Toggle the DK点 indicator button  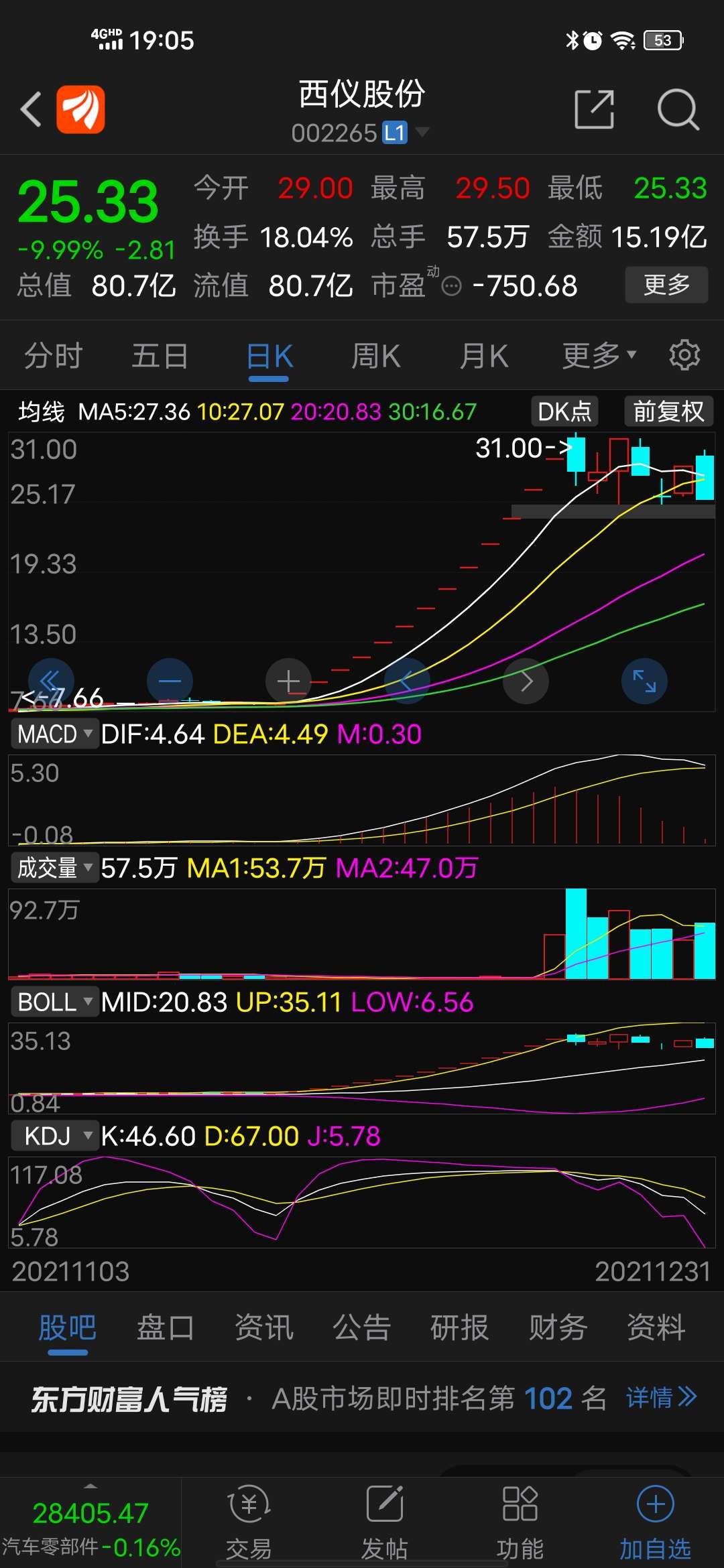click(564, 411)
